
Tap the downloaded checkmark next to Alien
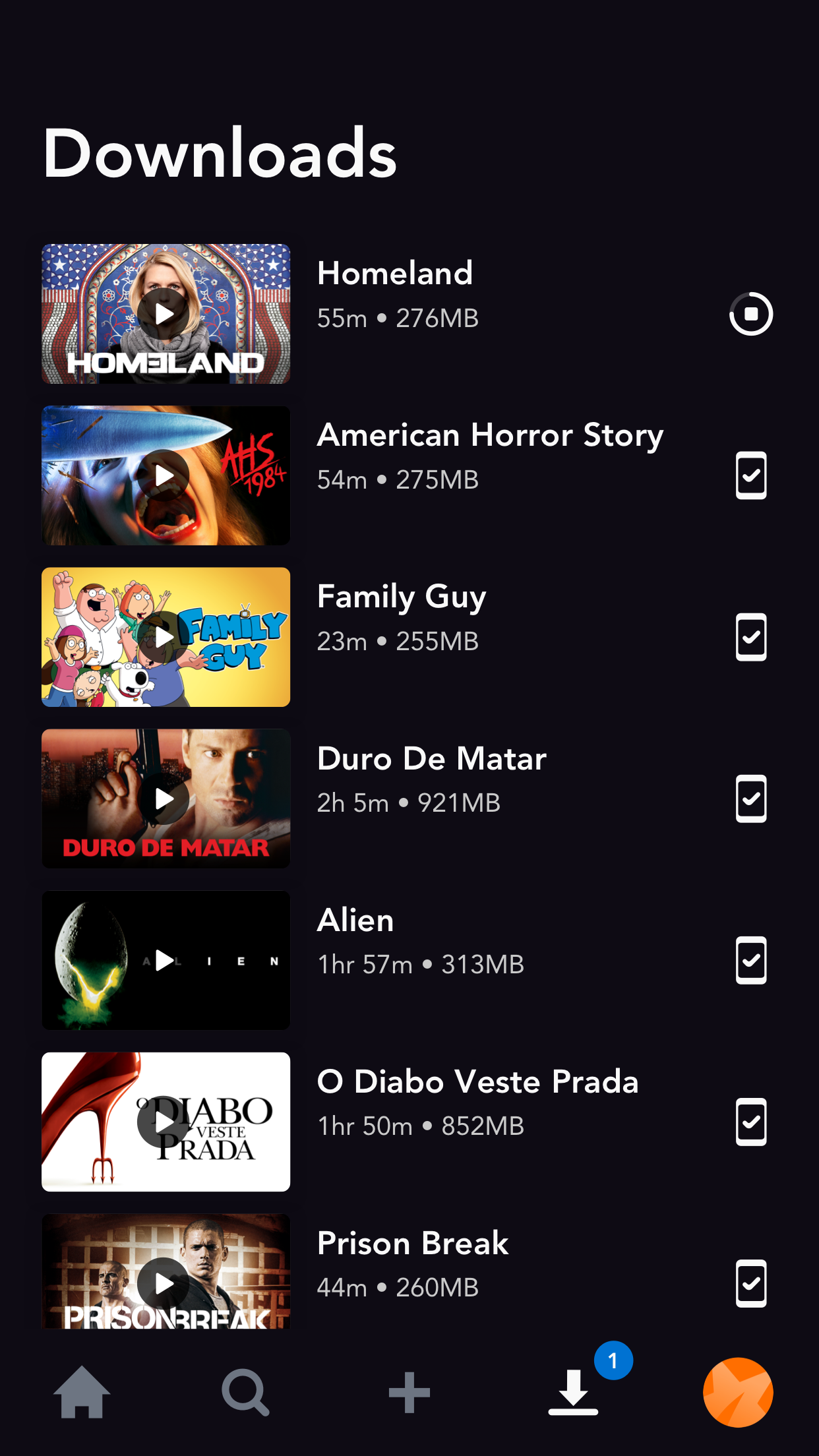tap(750, 960)
